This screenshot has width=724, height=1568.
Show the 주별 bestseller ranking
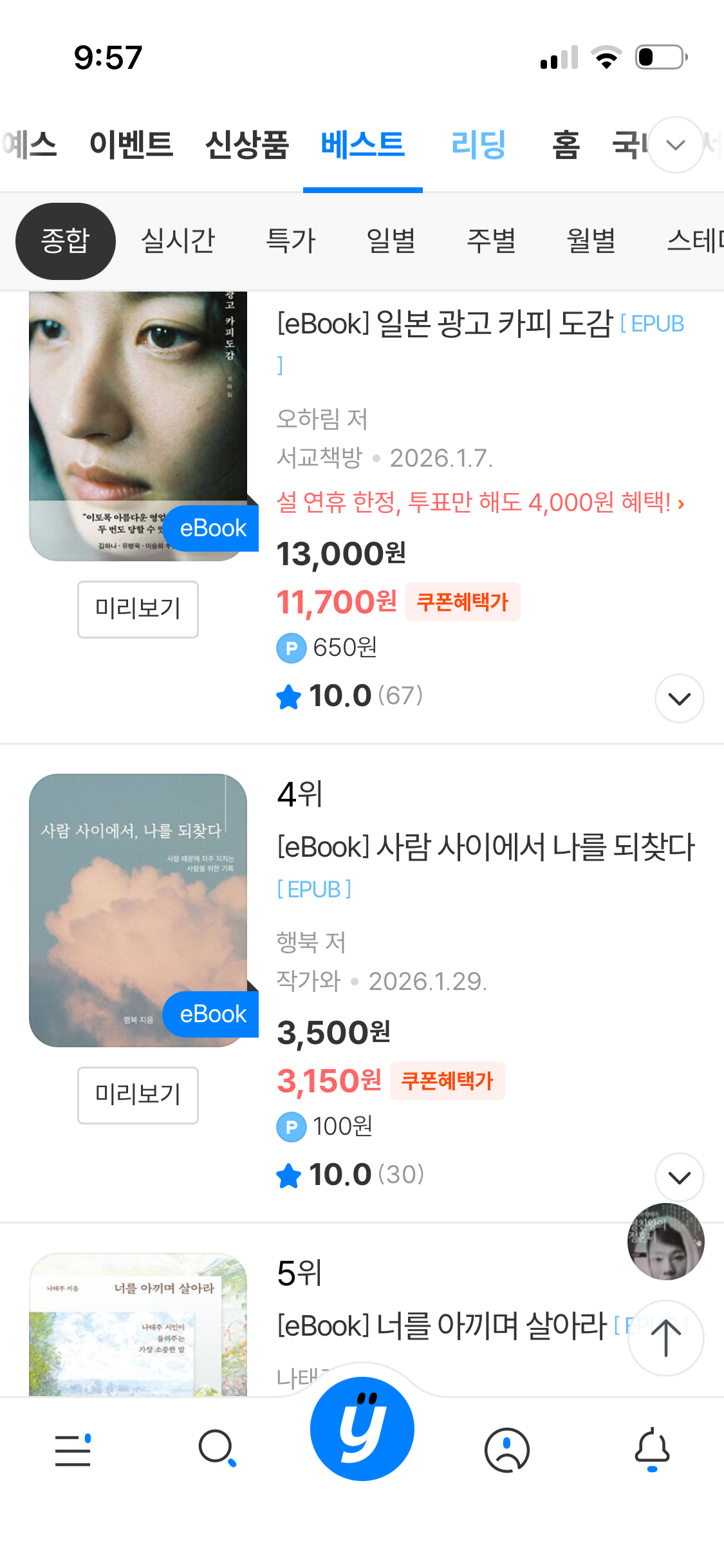point(491,241)
